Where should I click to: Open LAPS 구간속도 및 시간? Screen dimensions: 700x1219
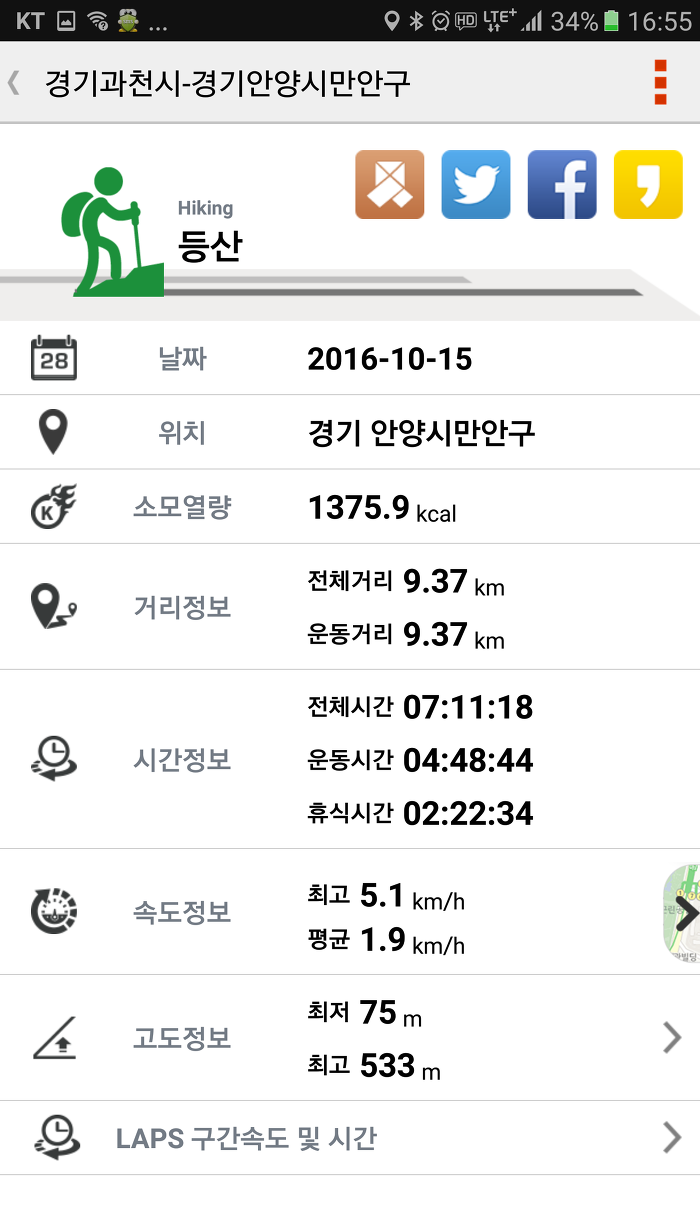pyautogui.click(x=350, y=1138)
